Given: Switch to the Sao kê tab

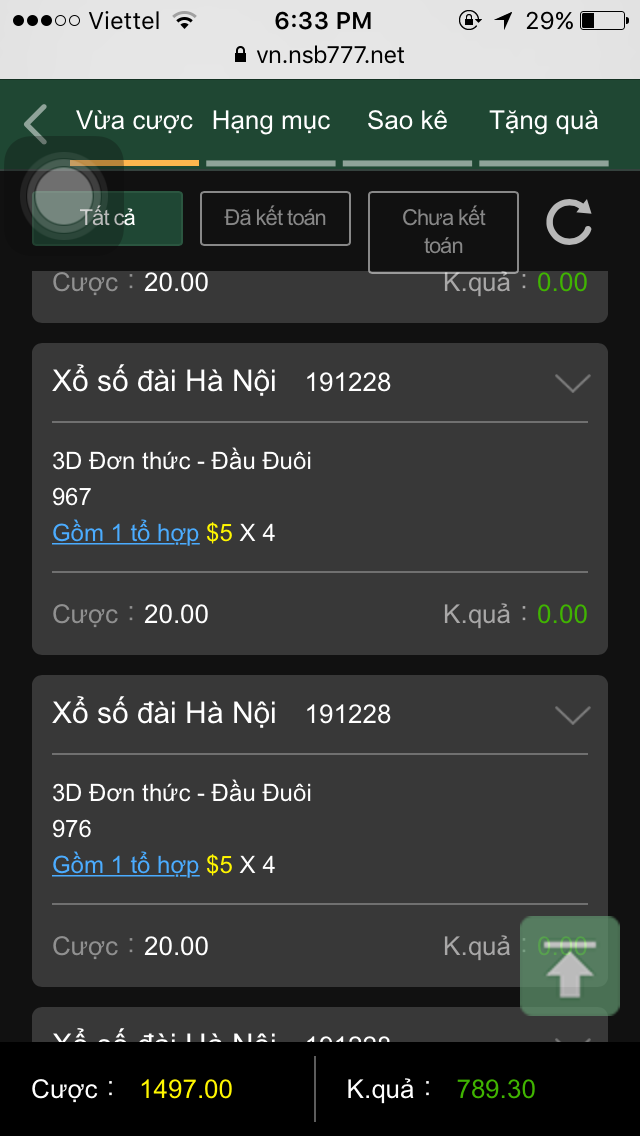Looking at the screenshot, I should tap(407, 122).
